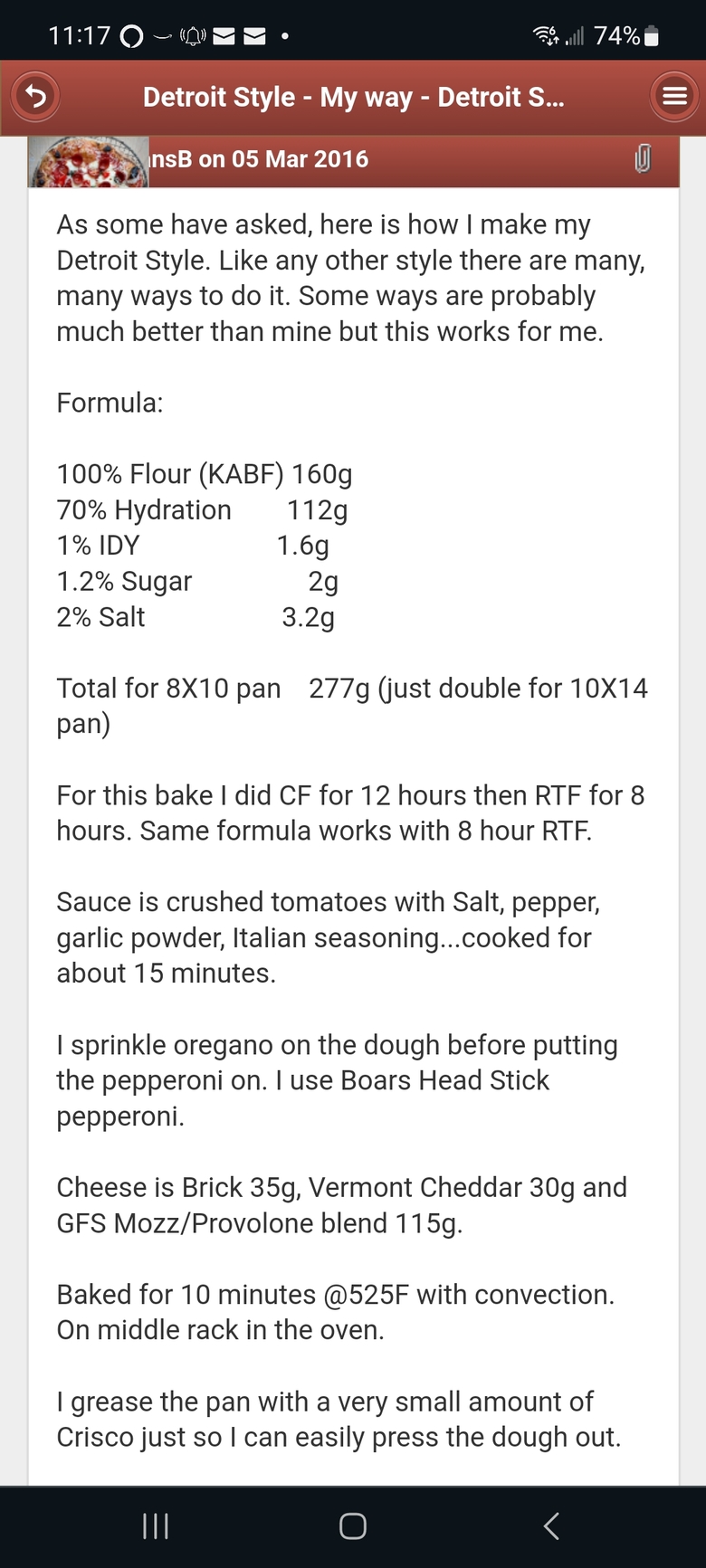
Task: Open the hamburger menu in the header
Action: 674,96
